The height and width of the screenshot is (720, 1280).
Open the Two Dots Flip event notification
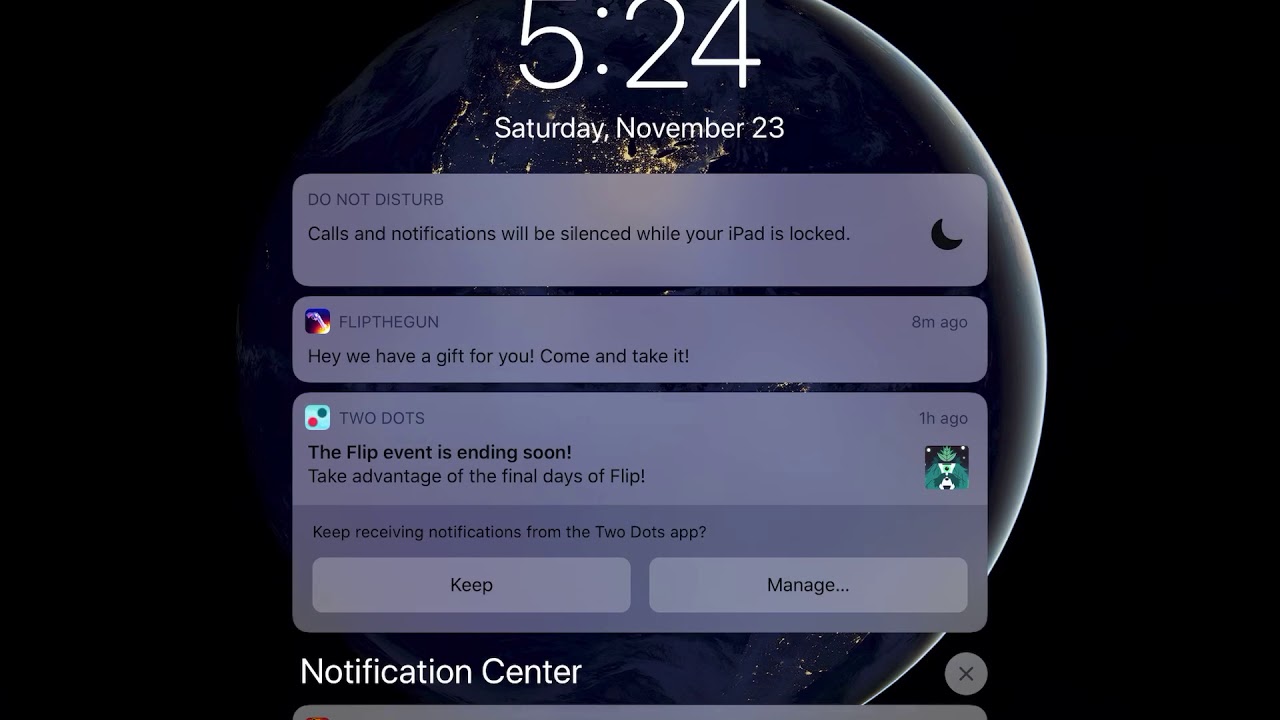pyautogui.click(x=640, y=449)
